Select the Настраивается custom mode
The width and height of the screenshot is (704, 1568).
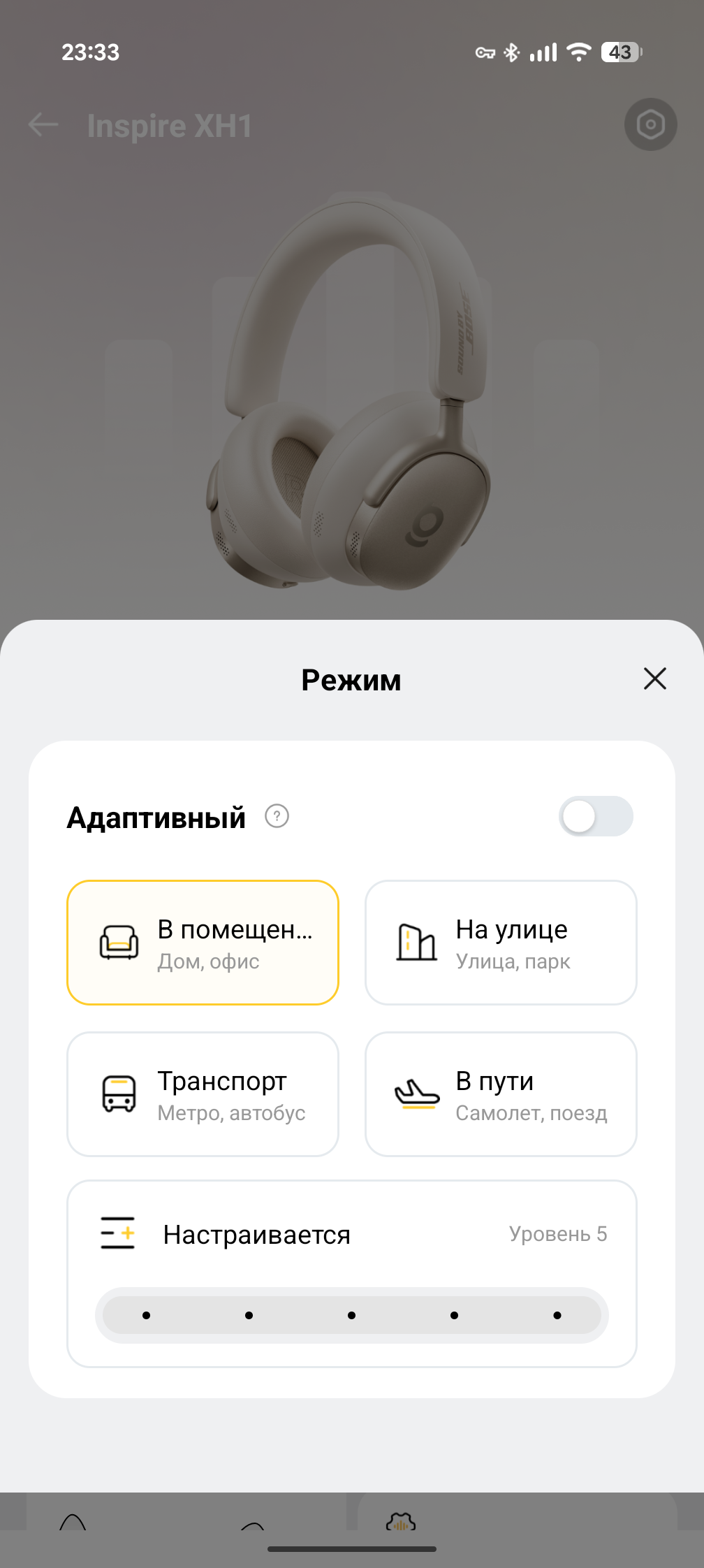(257, 1235)
